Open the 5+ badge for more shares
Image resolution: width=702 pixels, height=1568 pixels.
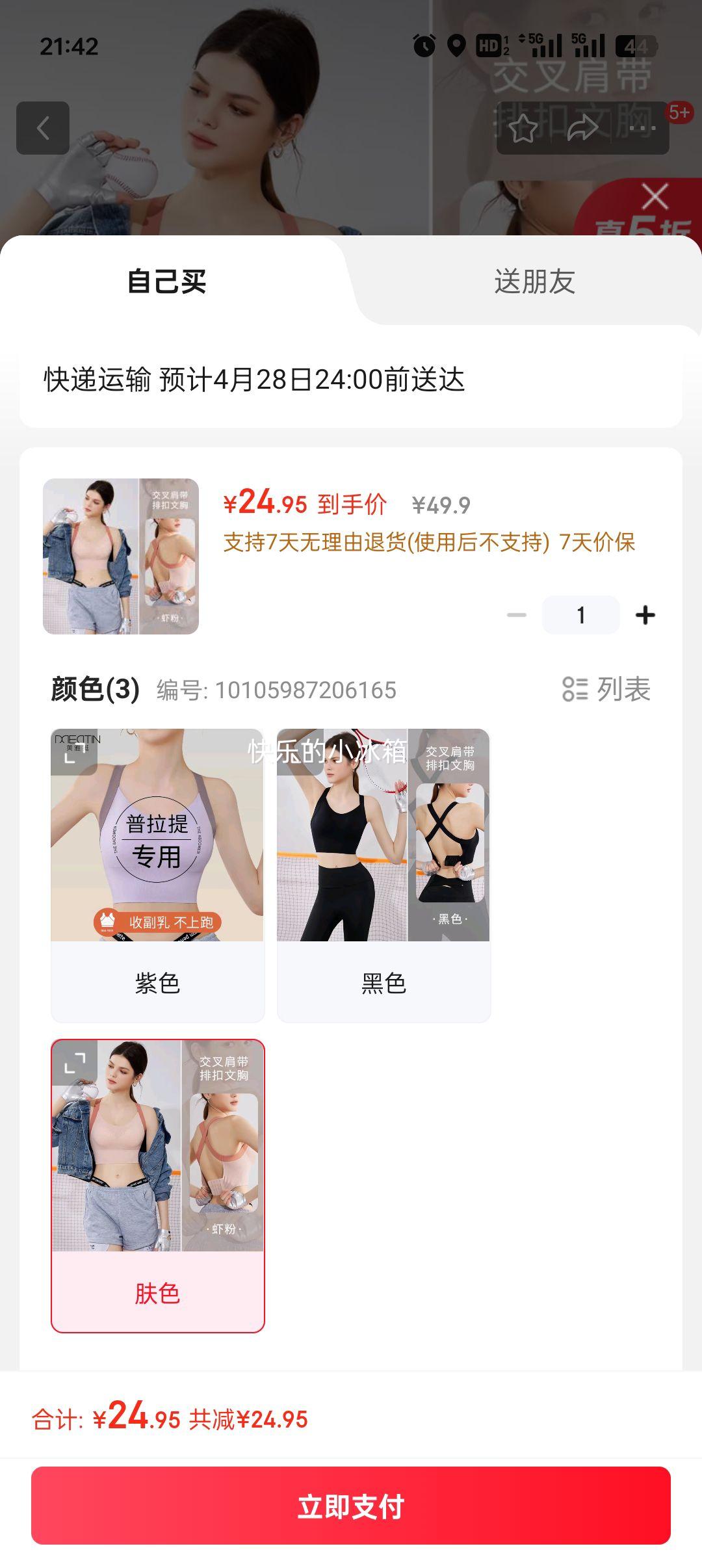(x=679, y=112)
